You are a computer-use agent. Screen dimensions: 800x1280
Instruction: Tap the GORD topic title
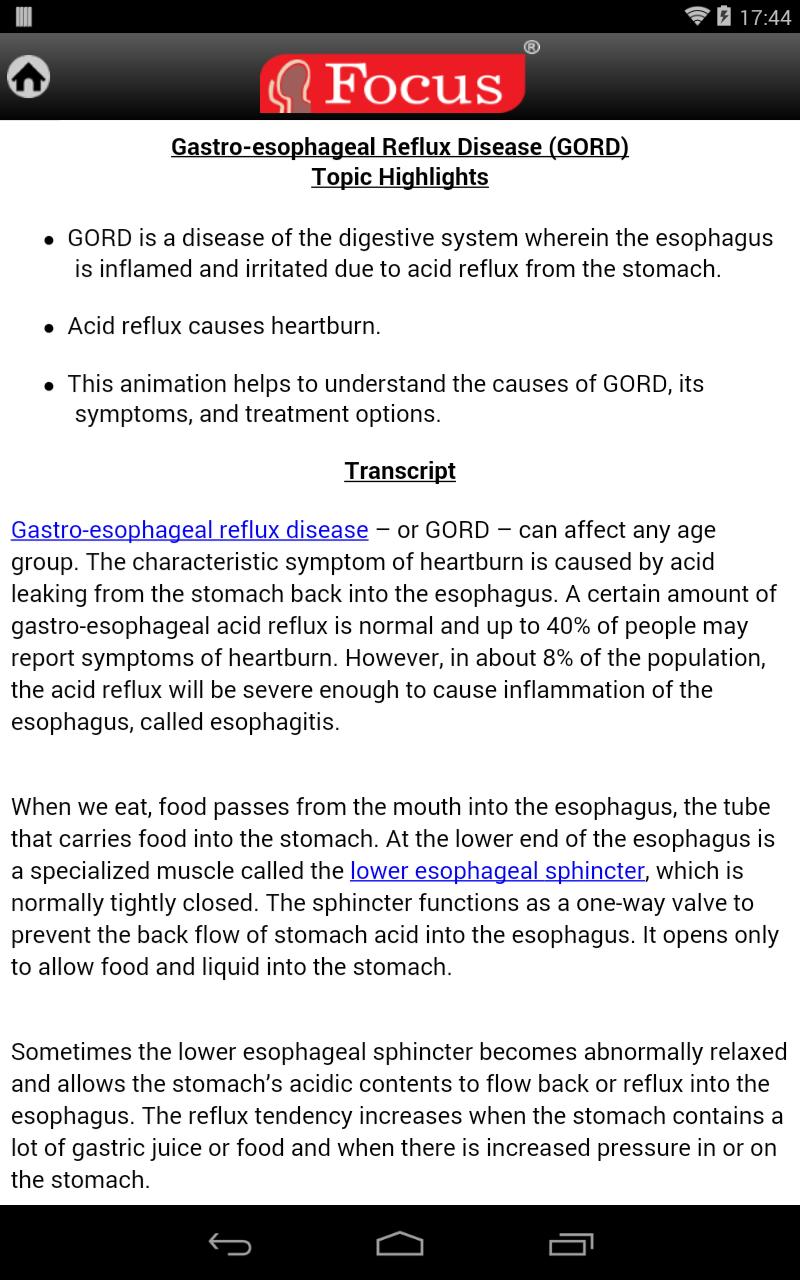point(400,146)
